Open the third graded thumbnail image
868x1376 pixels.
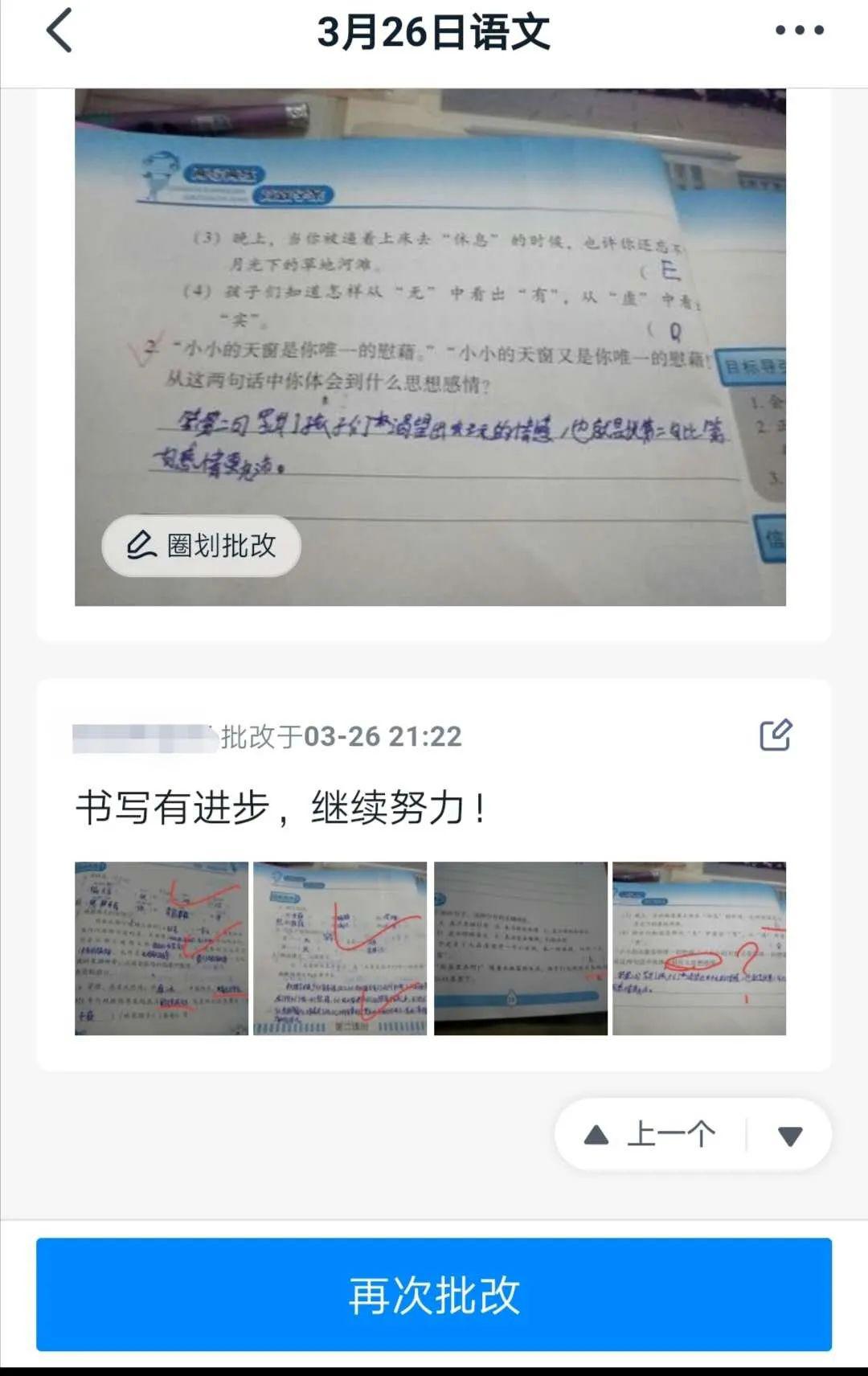[x=521, y=948]
